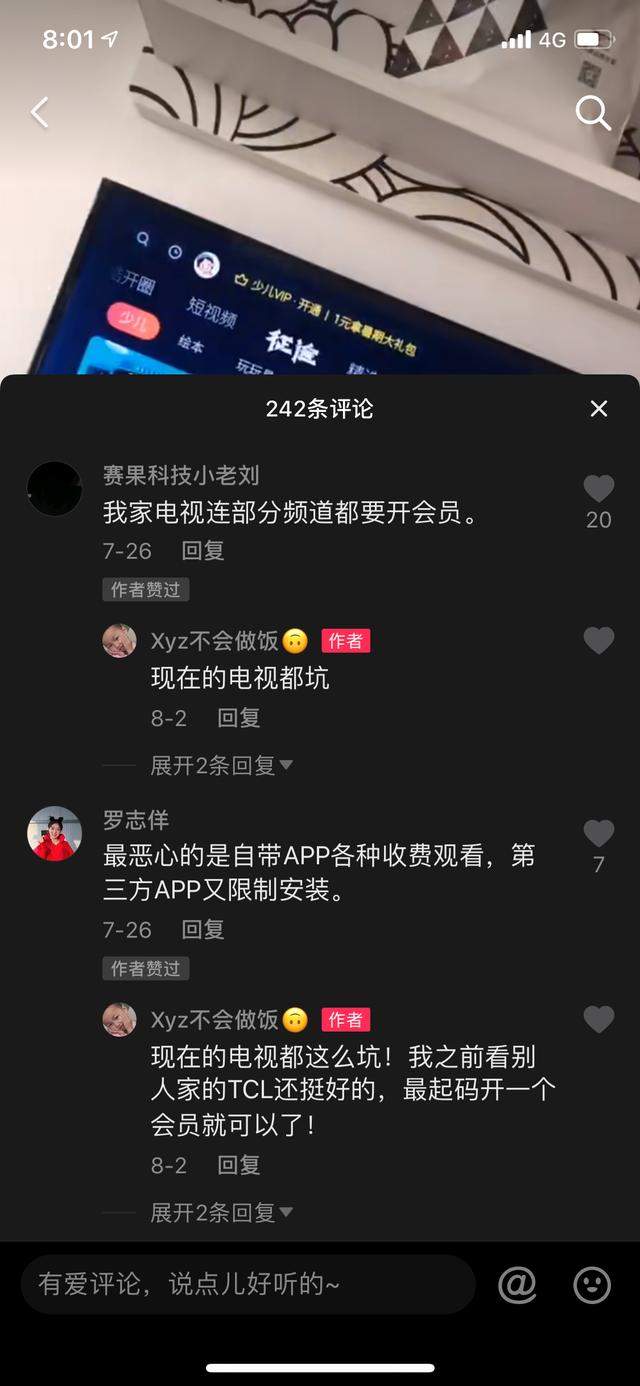
Task: Like 赛果科技小老刘's comment
Action: (598, 489)
